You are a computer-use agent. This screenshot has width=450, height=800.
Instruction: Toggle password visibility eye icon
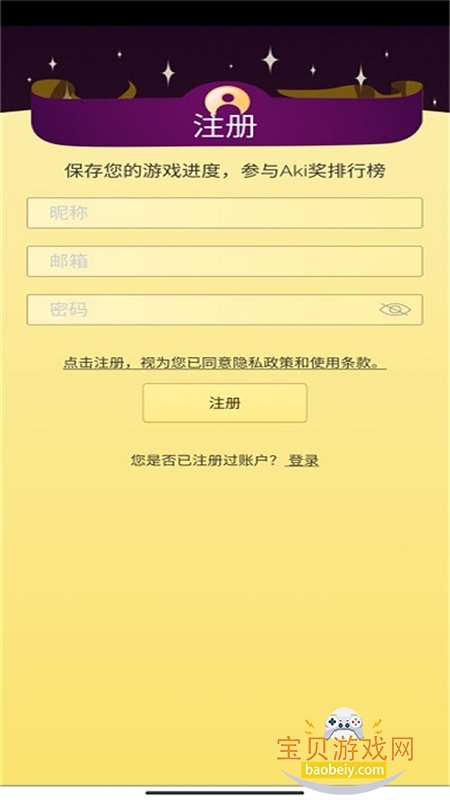tap(395, 309)
